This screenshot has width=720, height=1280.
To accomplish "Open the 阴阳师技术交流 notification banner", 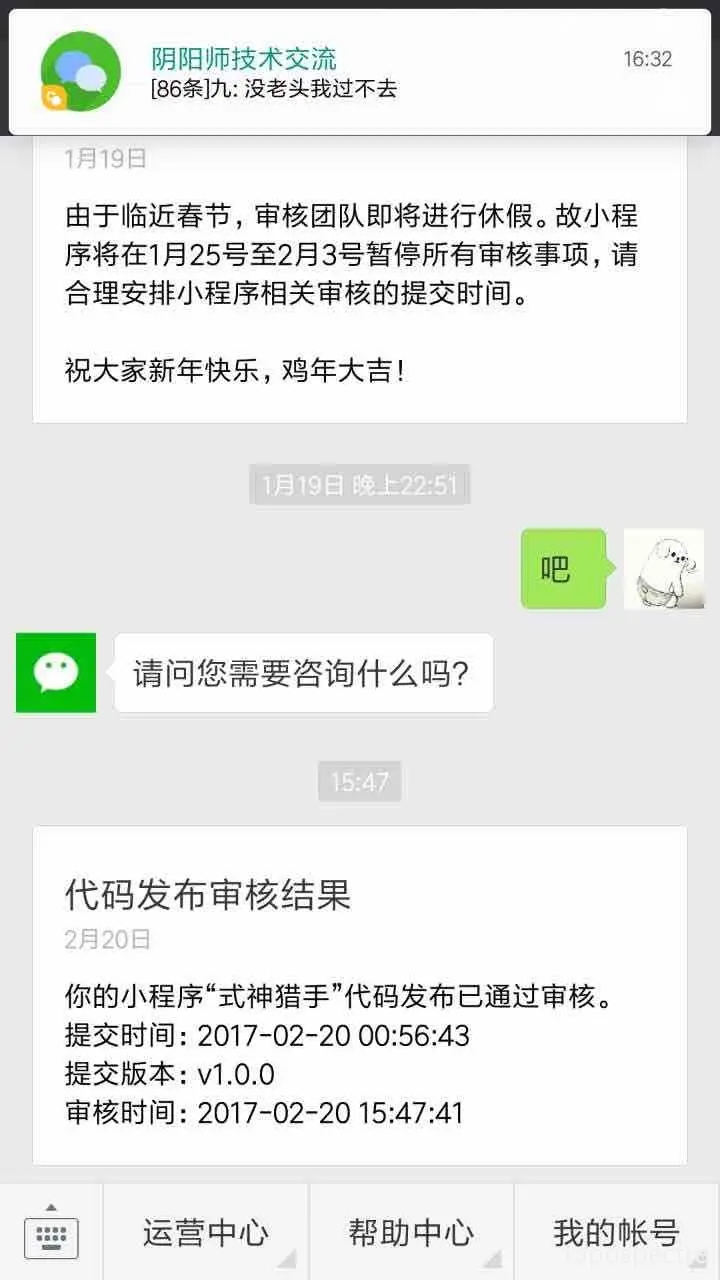I will [360, 72].
